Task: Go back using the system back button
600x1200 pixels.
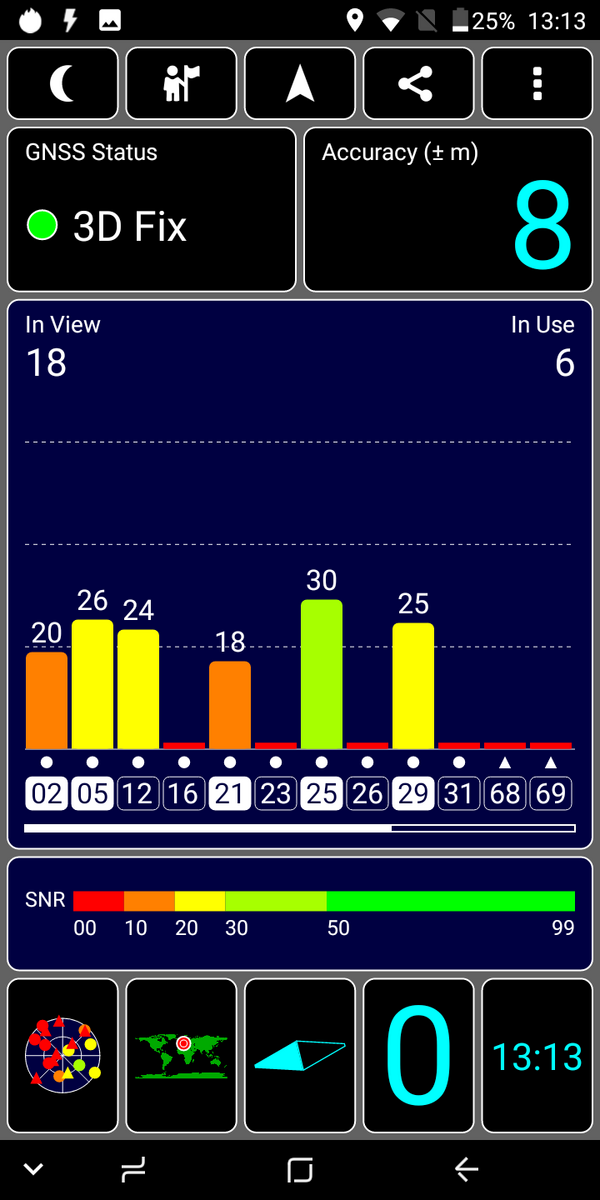Action: tap(466, 1168)
